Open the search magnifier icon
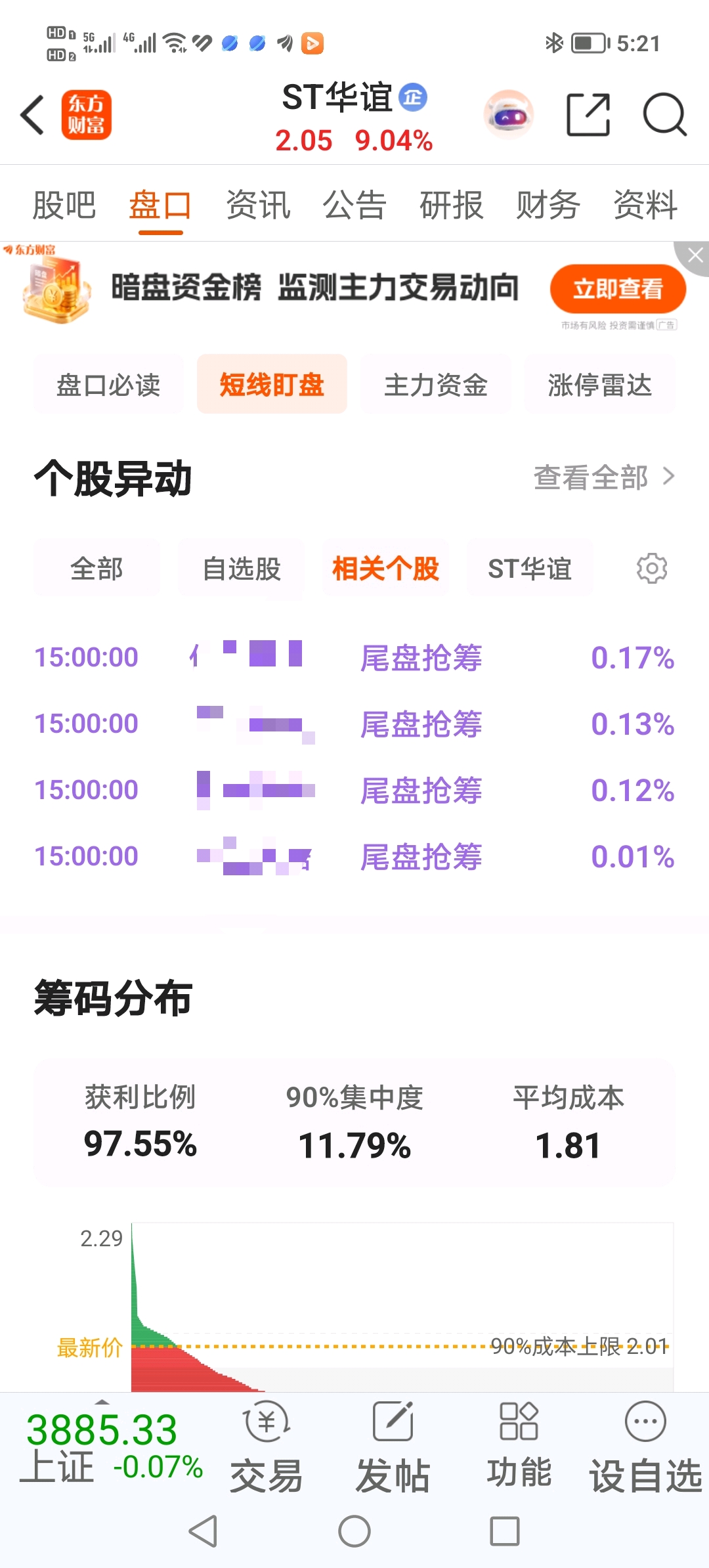Screen dimensions: 709x1568 coord(664,115)
